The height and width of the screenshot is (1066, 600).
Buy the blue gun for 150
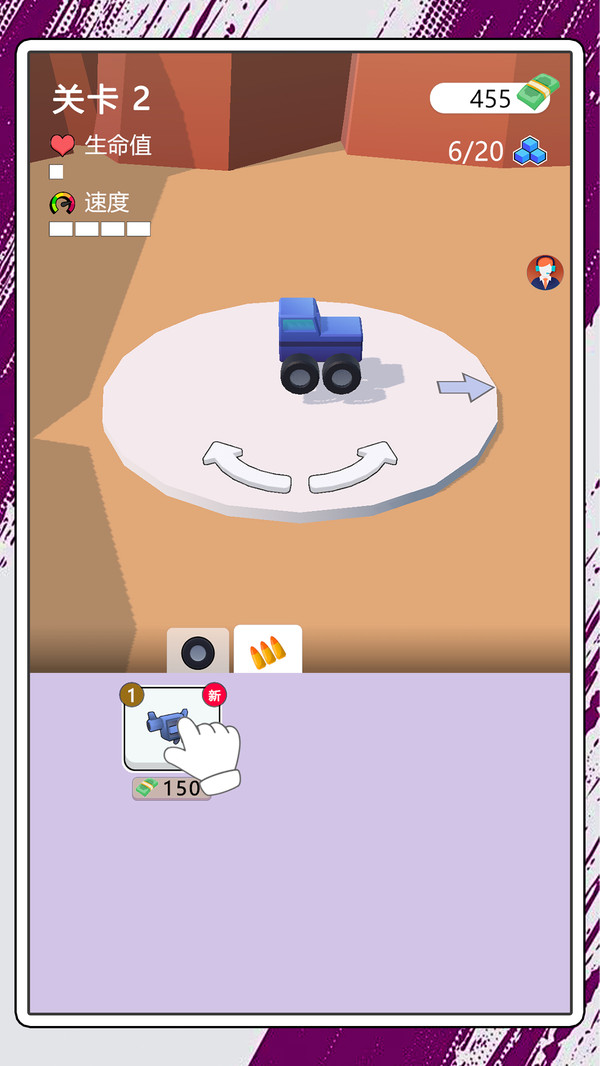tap(172, 728)
